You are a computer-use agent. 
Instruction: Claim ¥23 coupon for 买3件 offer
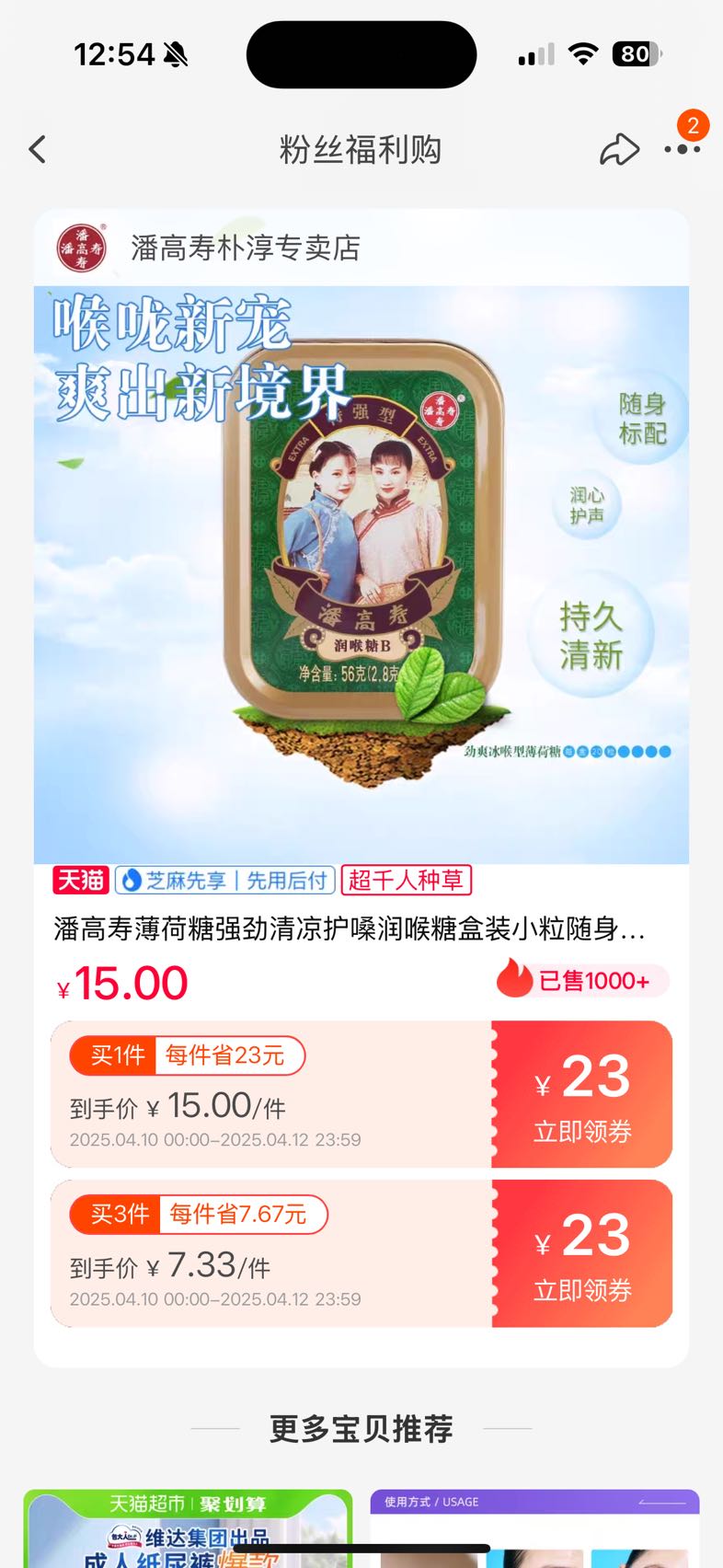pyautogui.click(x=582, y=1253)
